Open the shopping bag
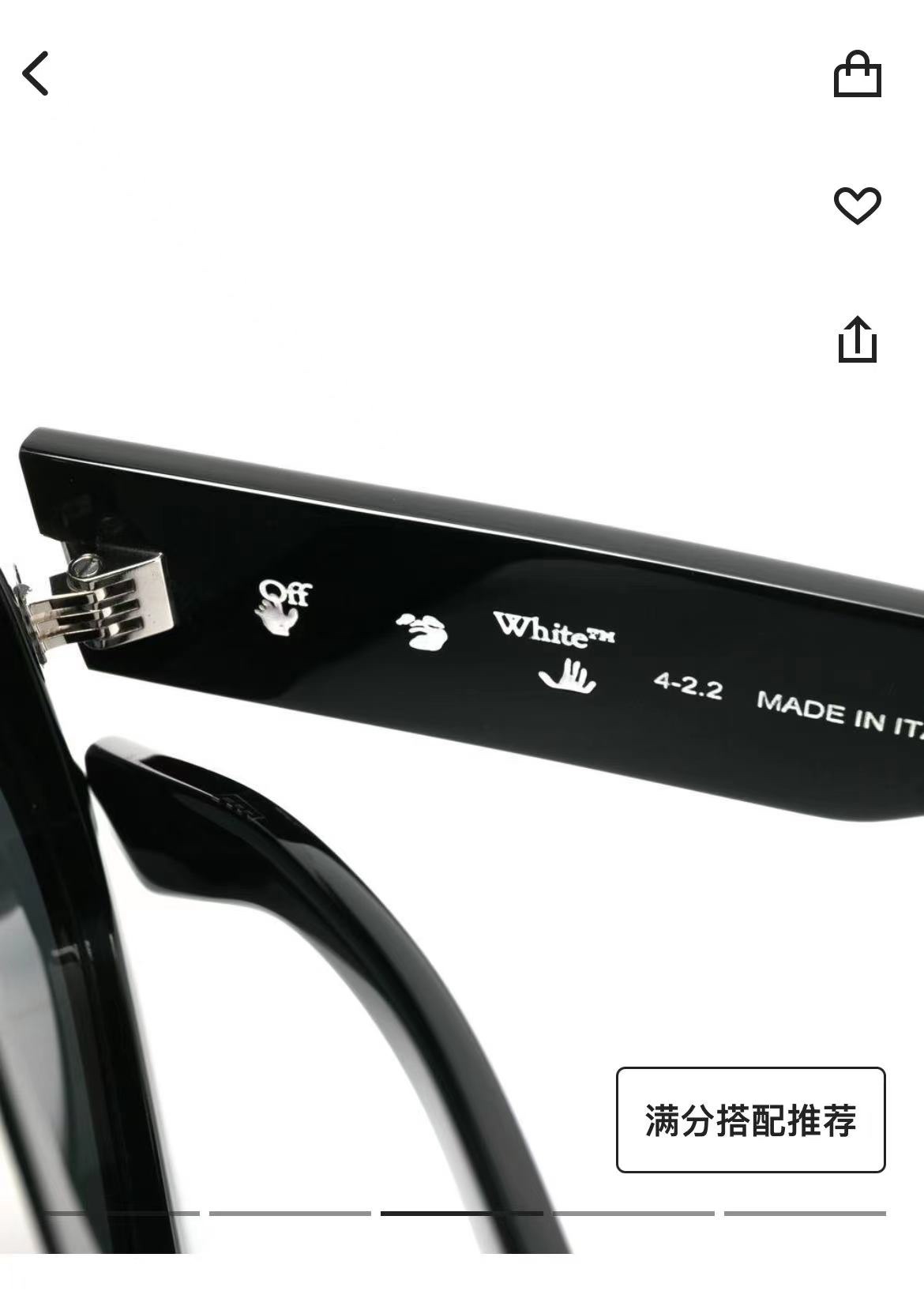 click(857, 74)
